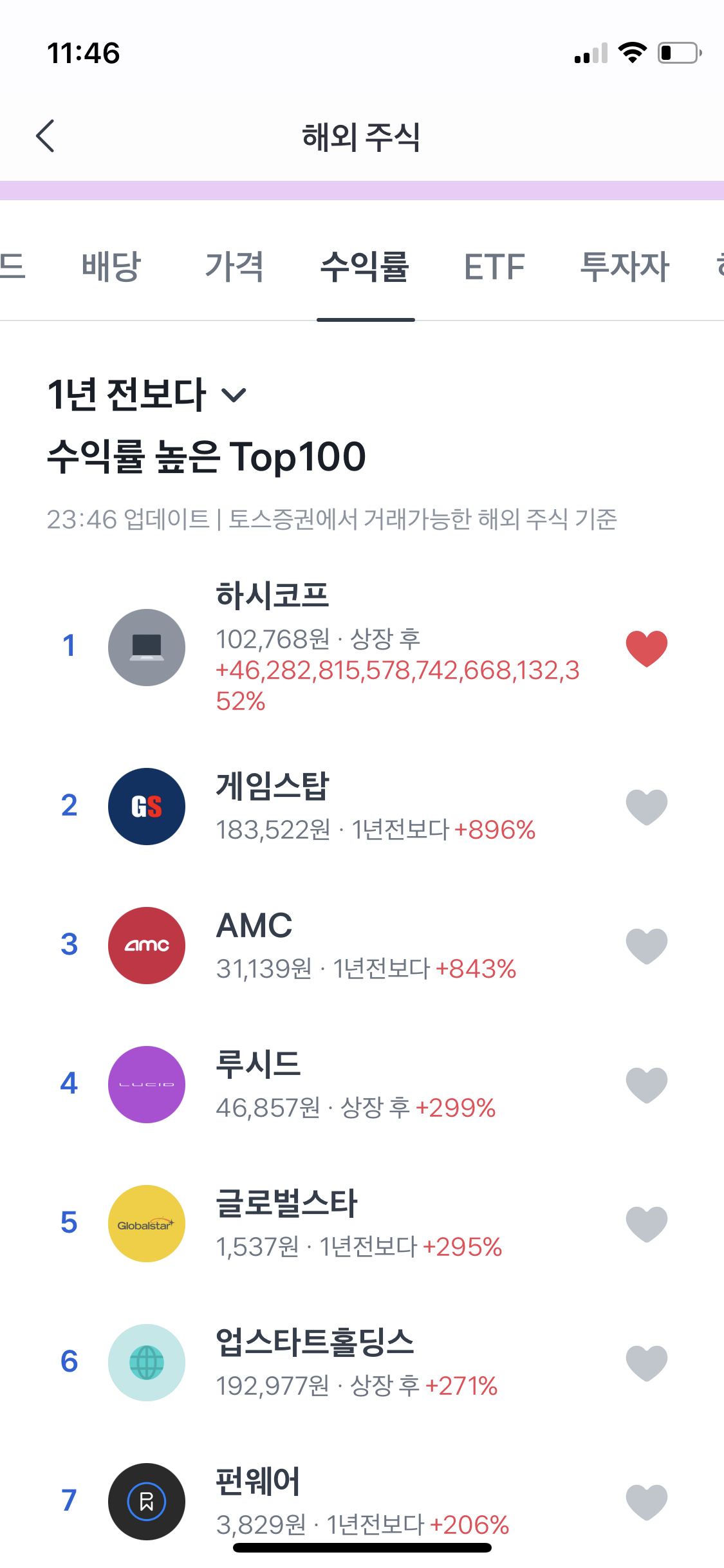The width and height of the screenshot is (724, 1568).
Task: Favorite the AMC stock
Action: point(646,946)
